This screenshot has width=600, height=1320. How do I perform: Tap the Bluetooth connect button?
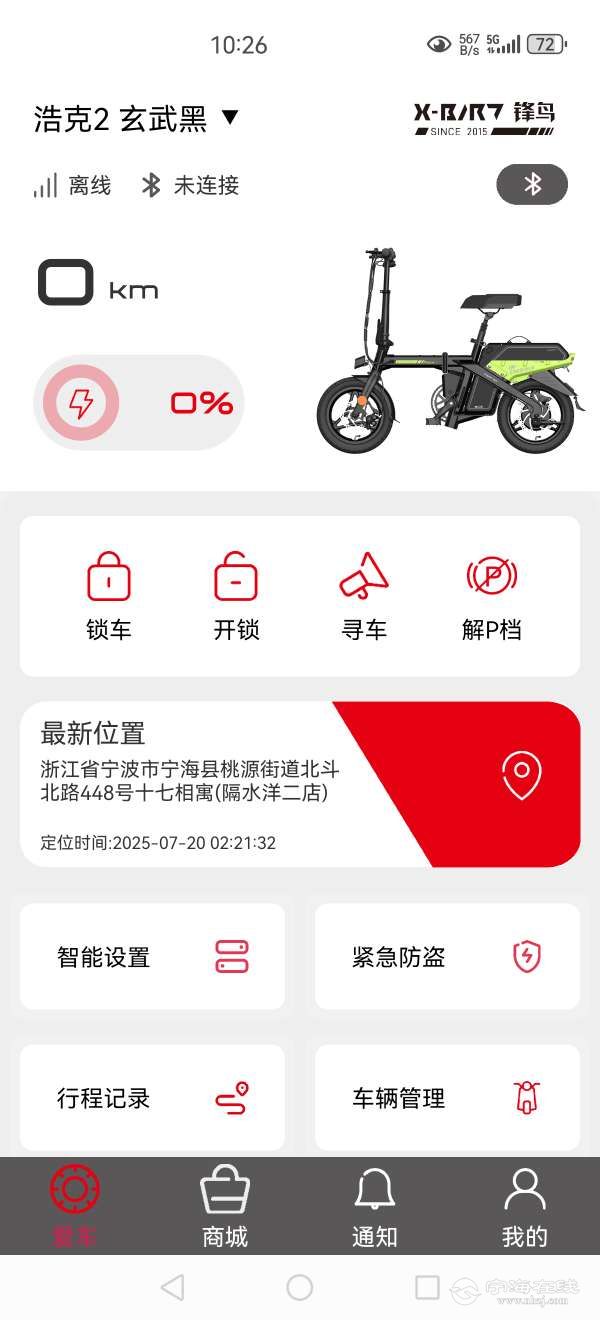(532, 185)
